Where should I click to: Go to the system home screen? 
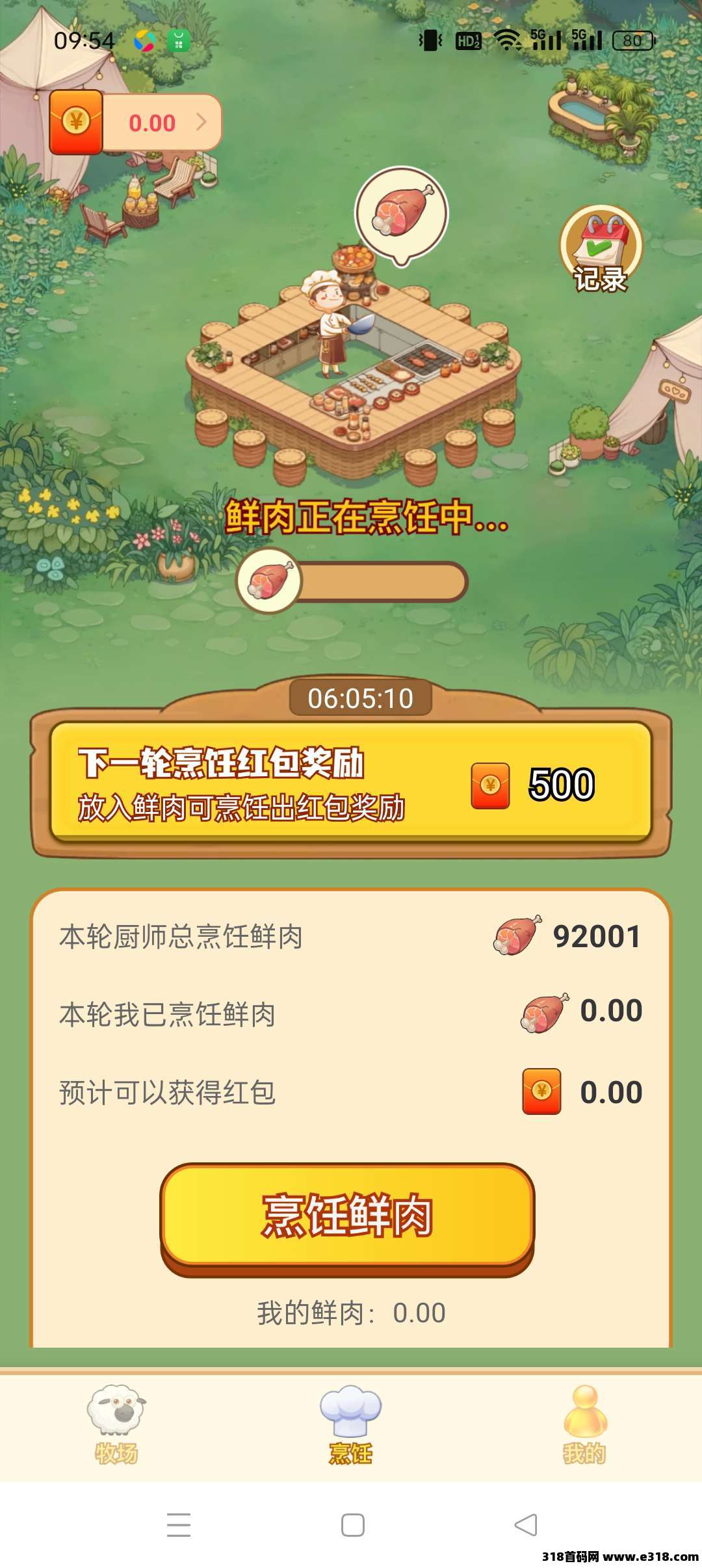pyautogui.click(x=352, y=1524)
